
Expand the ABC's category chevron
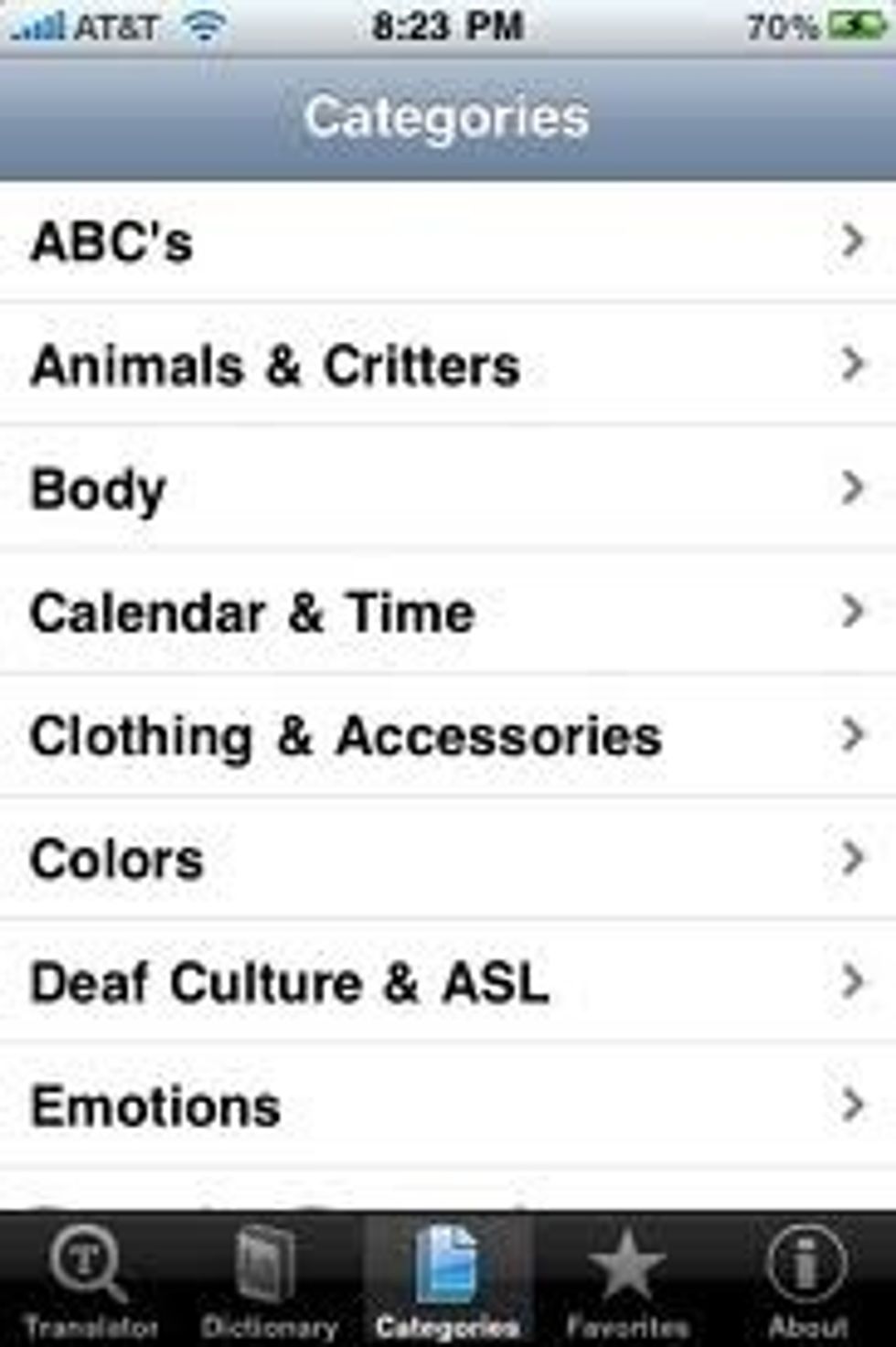853,241
